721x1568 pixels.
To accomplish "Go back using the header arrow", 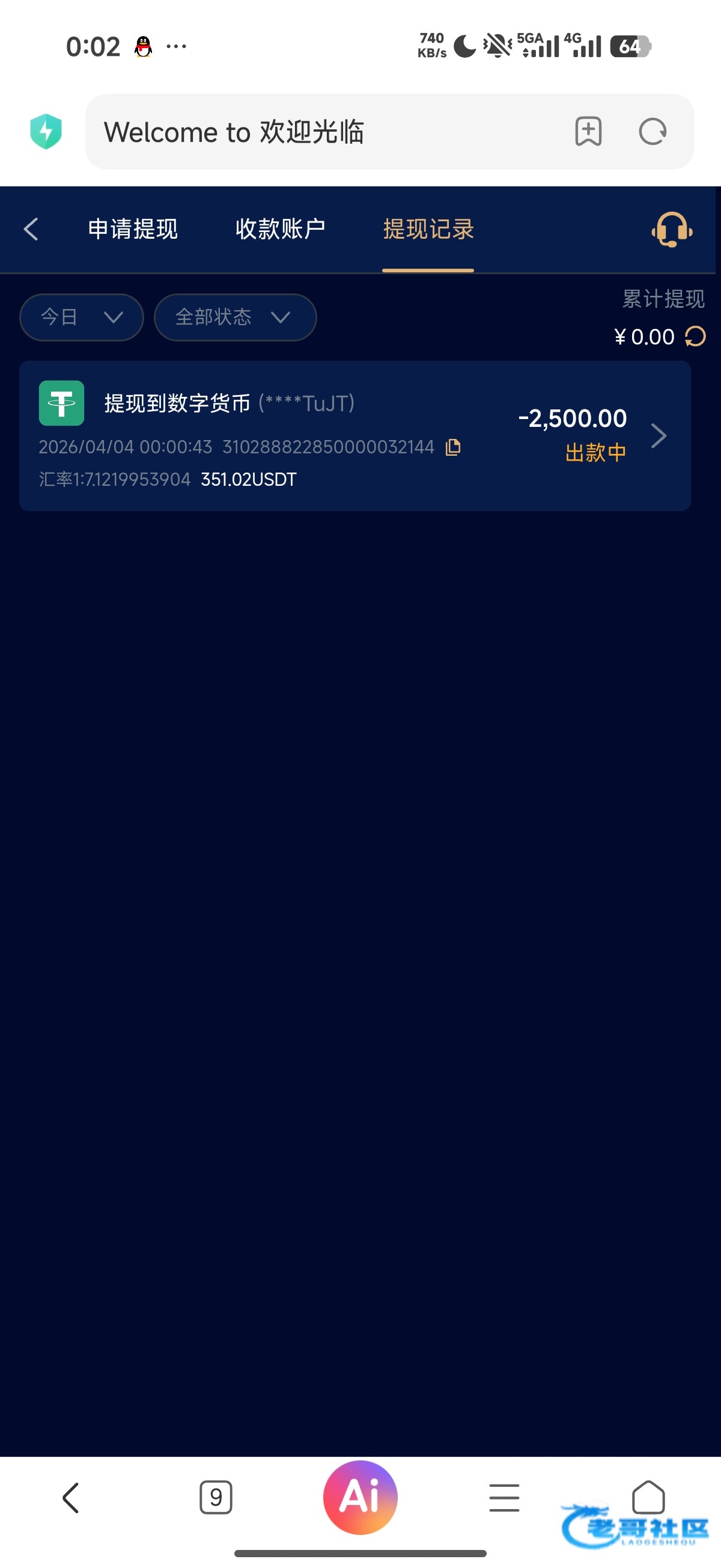I will click(31, 230).
